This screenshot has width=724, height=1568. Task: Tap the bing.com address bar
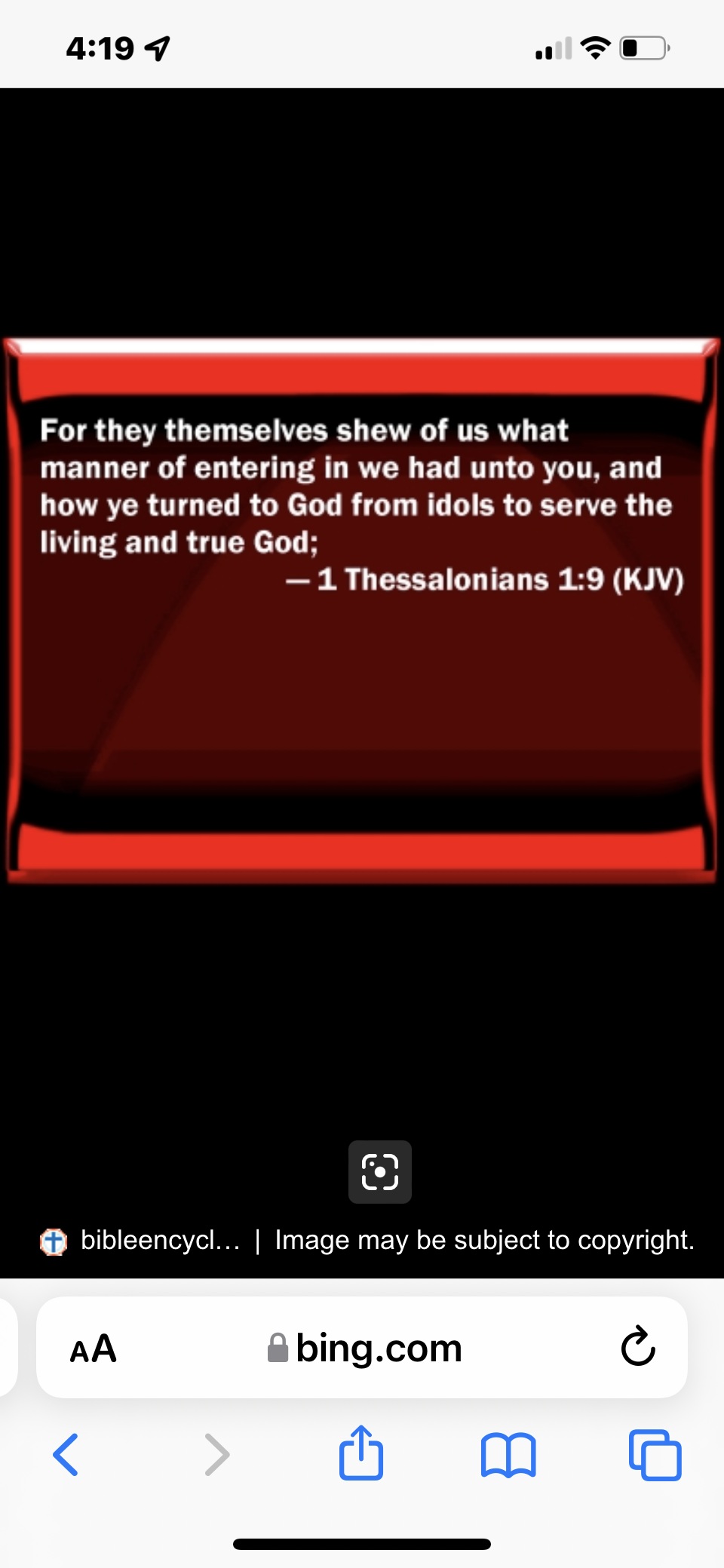(x=364, y=1349)
